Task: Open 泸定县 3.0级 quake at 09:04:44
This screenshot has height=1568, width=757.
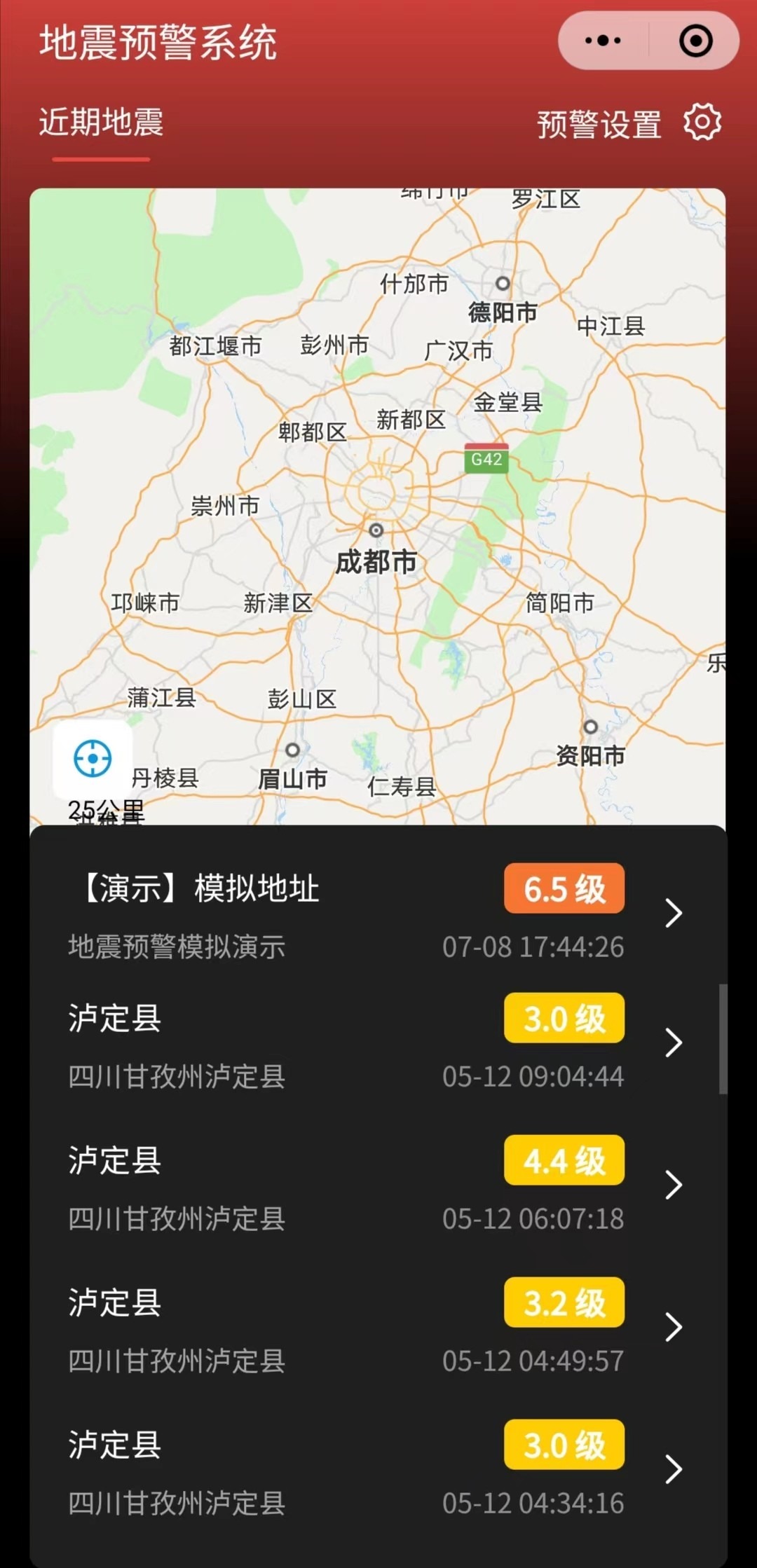Action: pyautogui.click(x=378, y=1044)
